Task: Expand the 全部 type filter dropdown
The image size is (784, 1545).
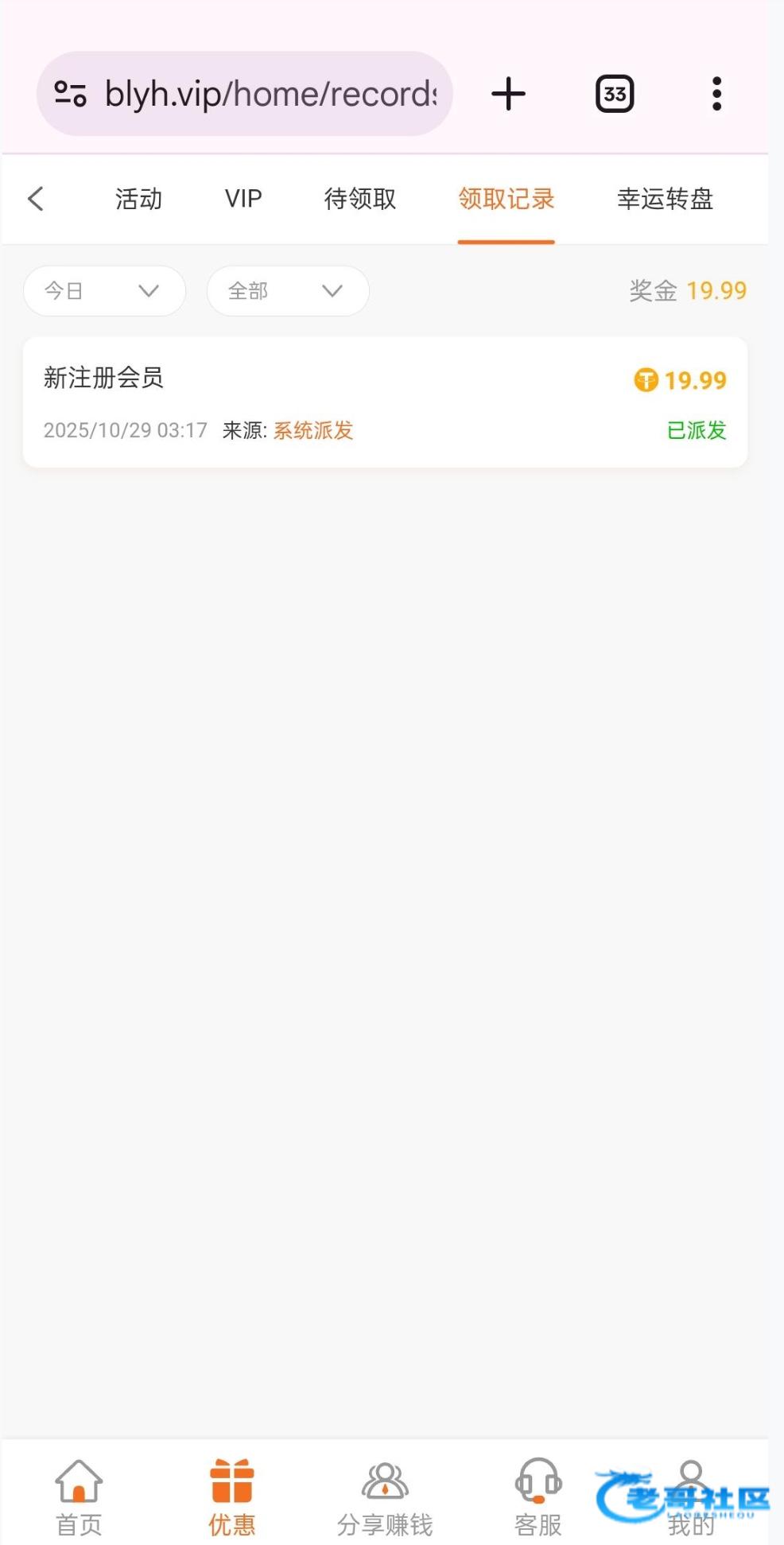Action: click(x=287, y=291)
